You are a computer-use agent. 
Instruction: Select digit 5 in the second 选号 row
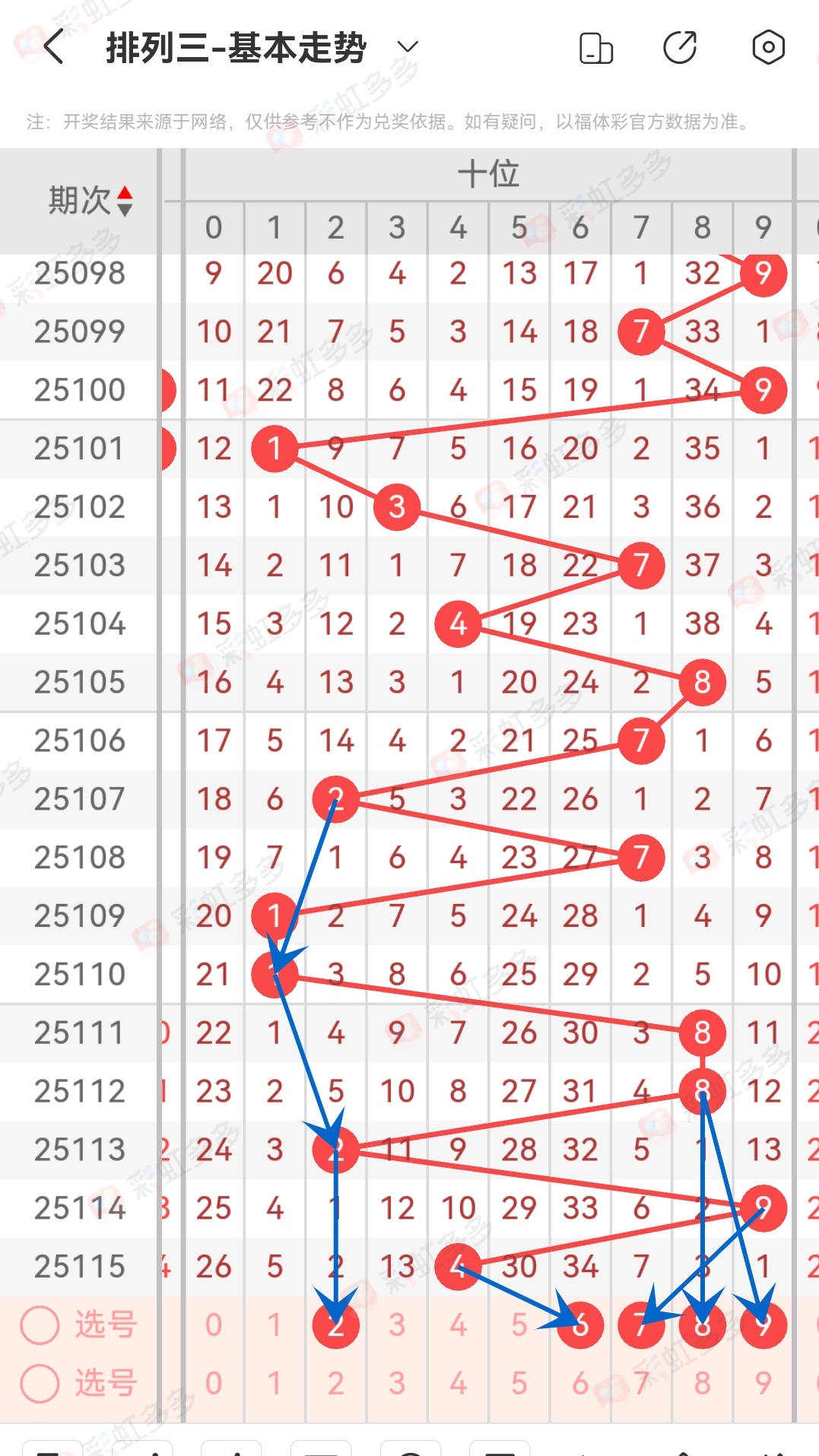coord(519,1383)
